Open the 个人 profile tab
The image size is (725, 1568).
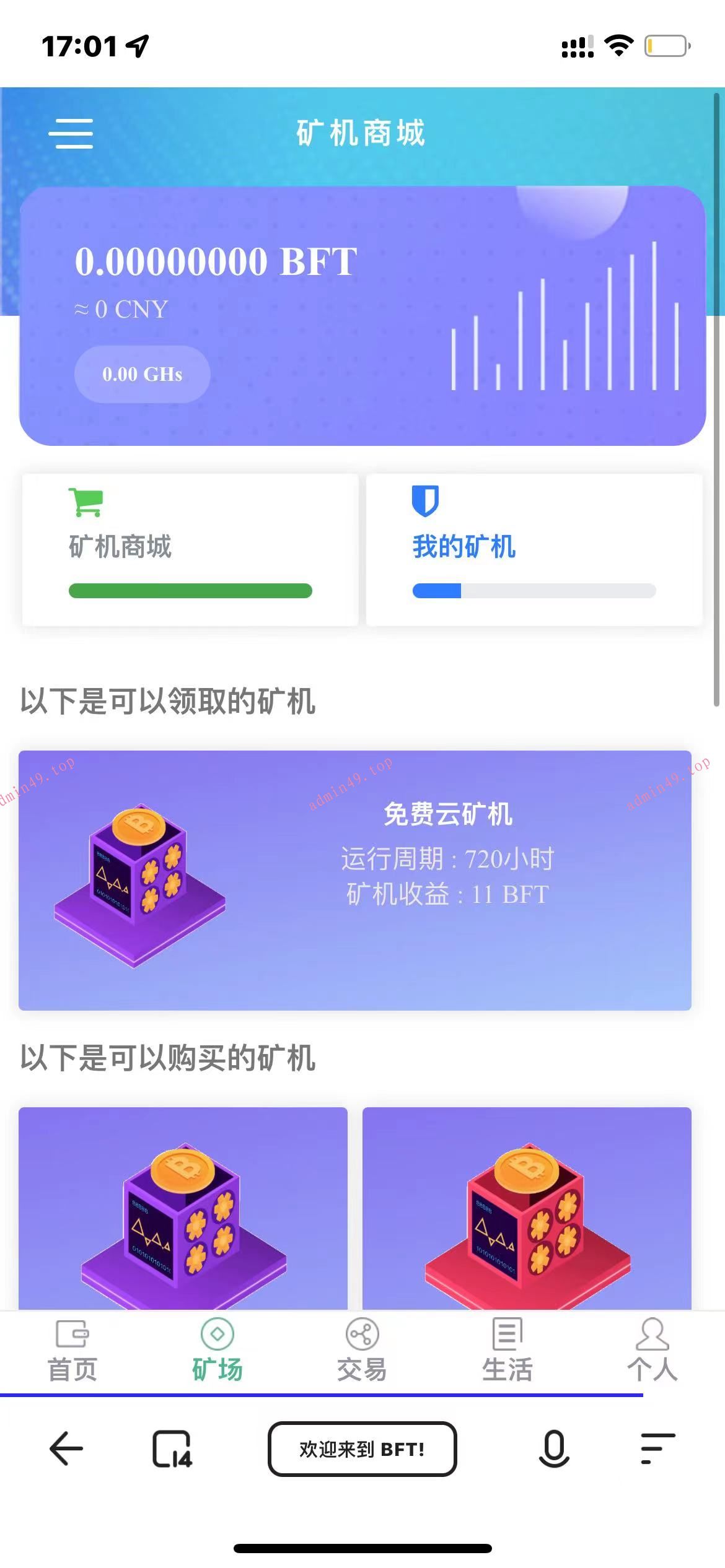coord(652,1350)
